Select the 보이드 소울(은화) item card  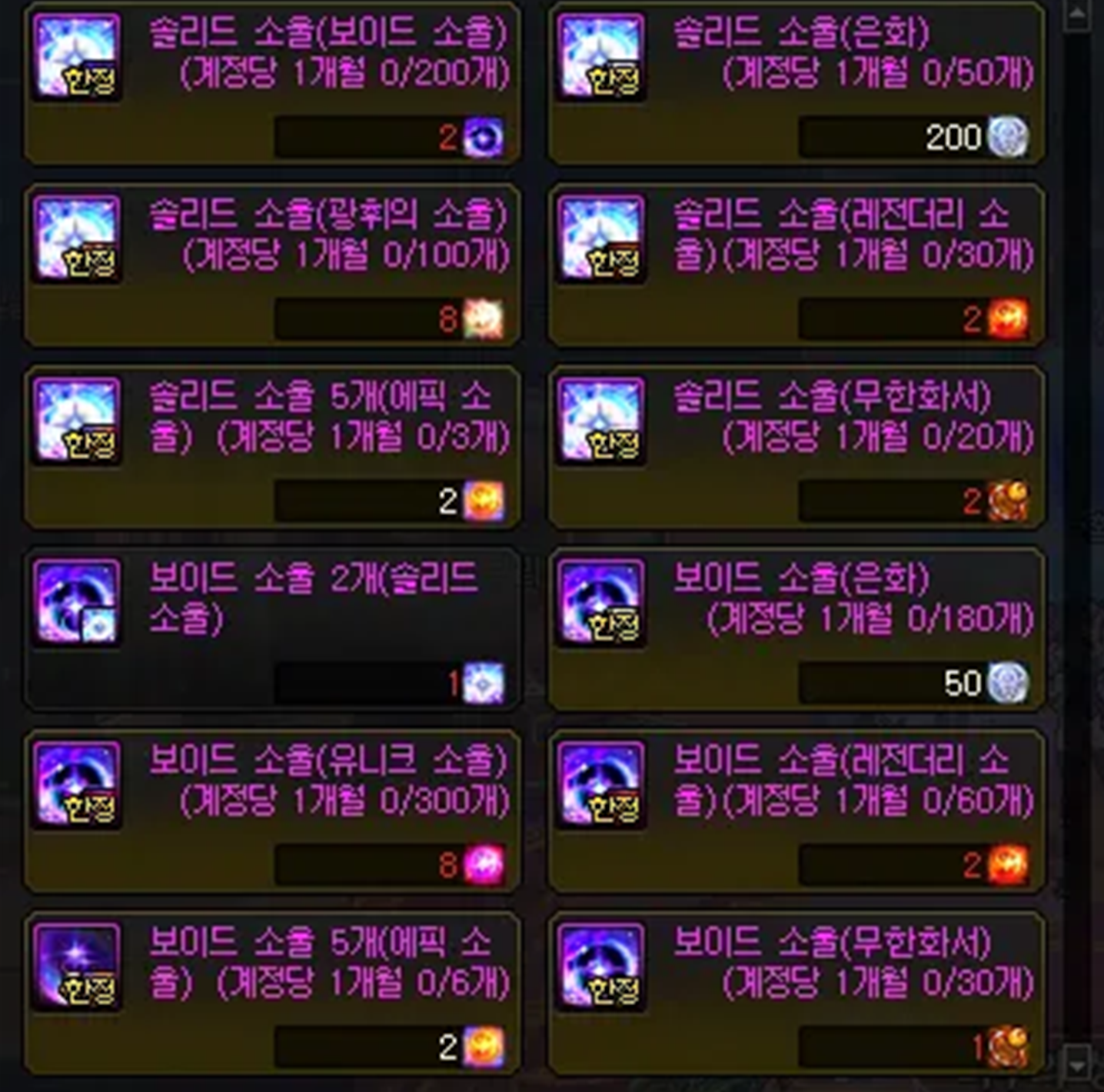[x=796, y=628]
